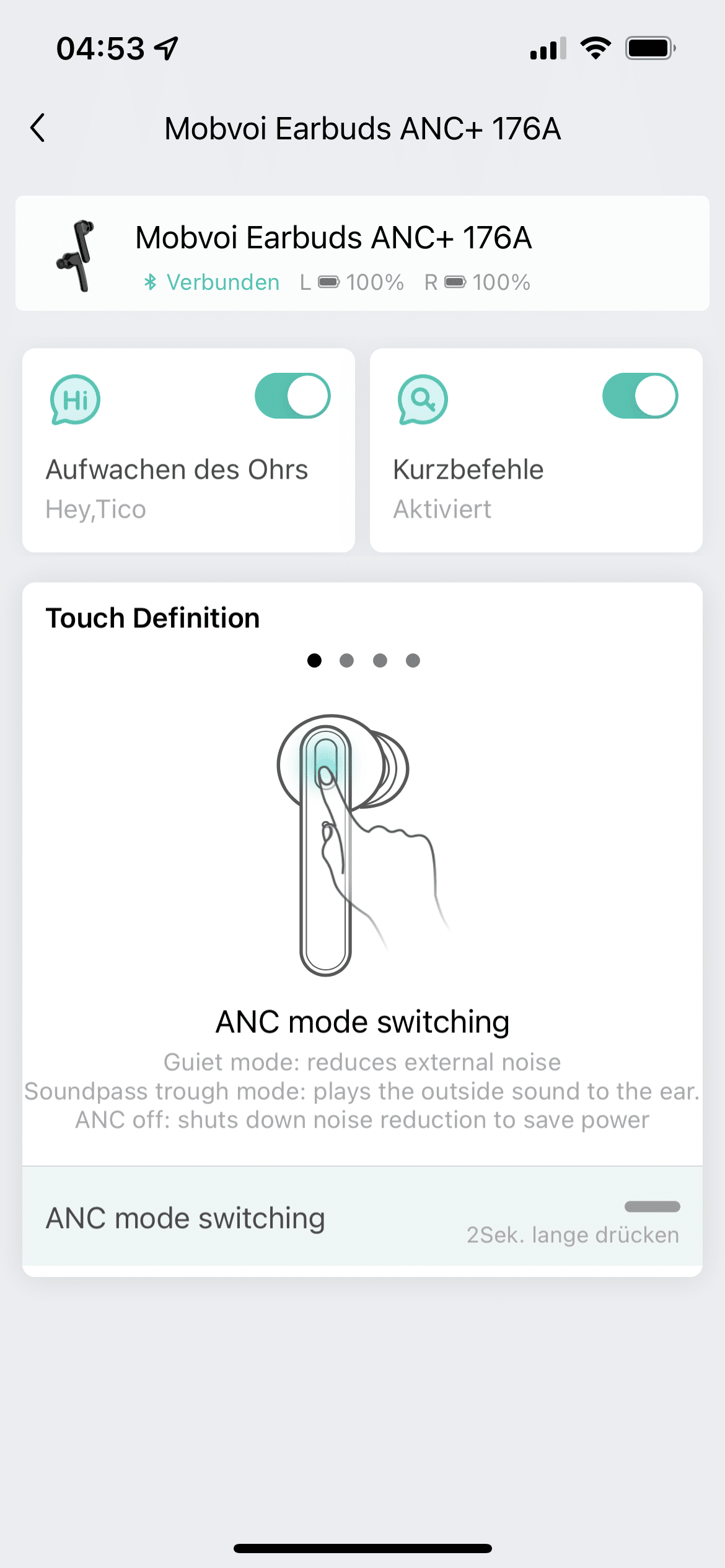
Task: Go back using the top-left arrow
Action: (38, 128)
